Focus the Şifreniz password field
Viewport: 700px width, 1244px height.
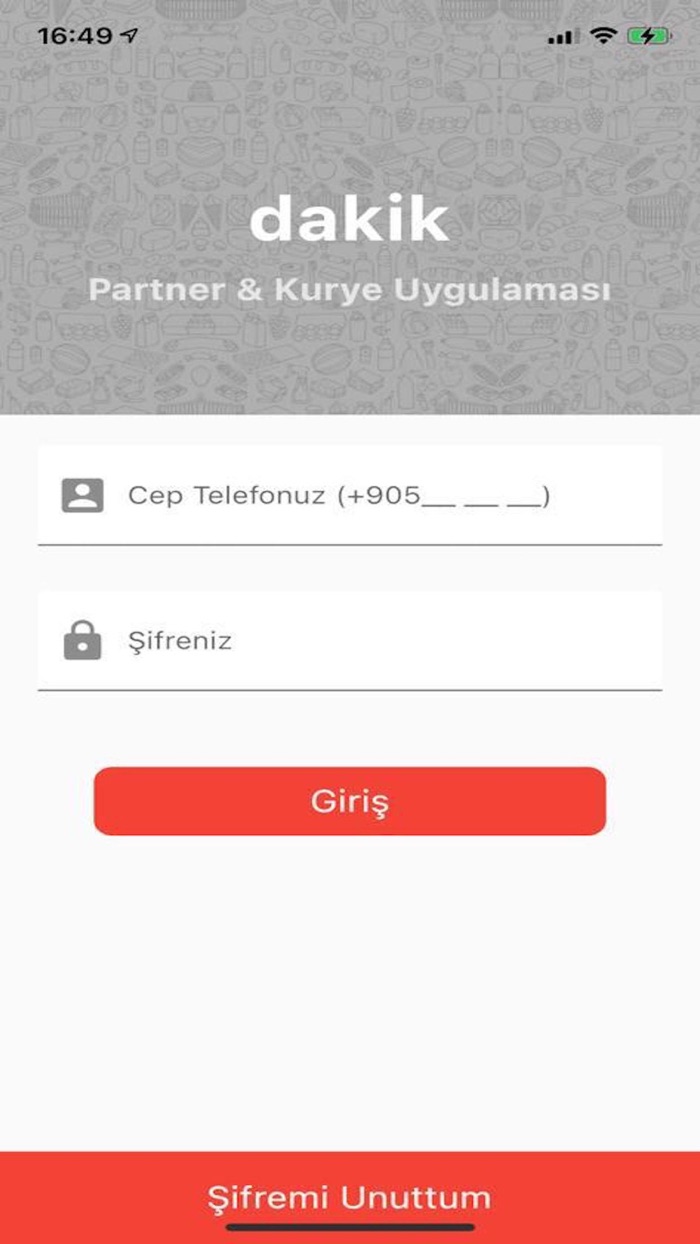click(350, 640)
